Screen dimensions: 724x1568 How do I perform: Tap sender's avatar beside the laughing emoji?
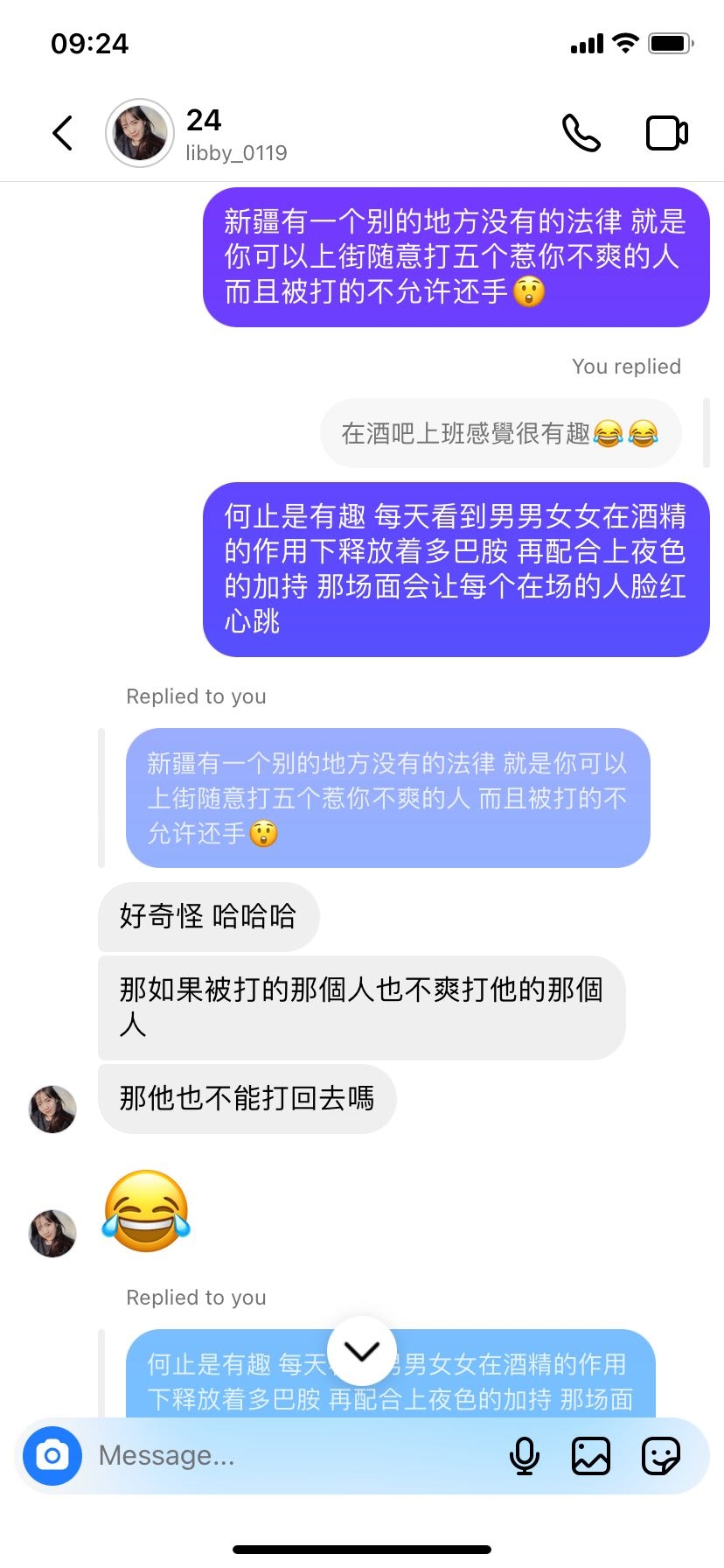point(52,1233)
